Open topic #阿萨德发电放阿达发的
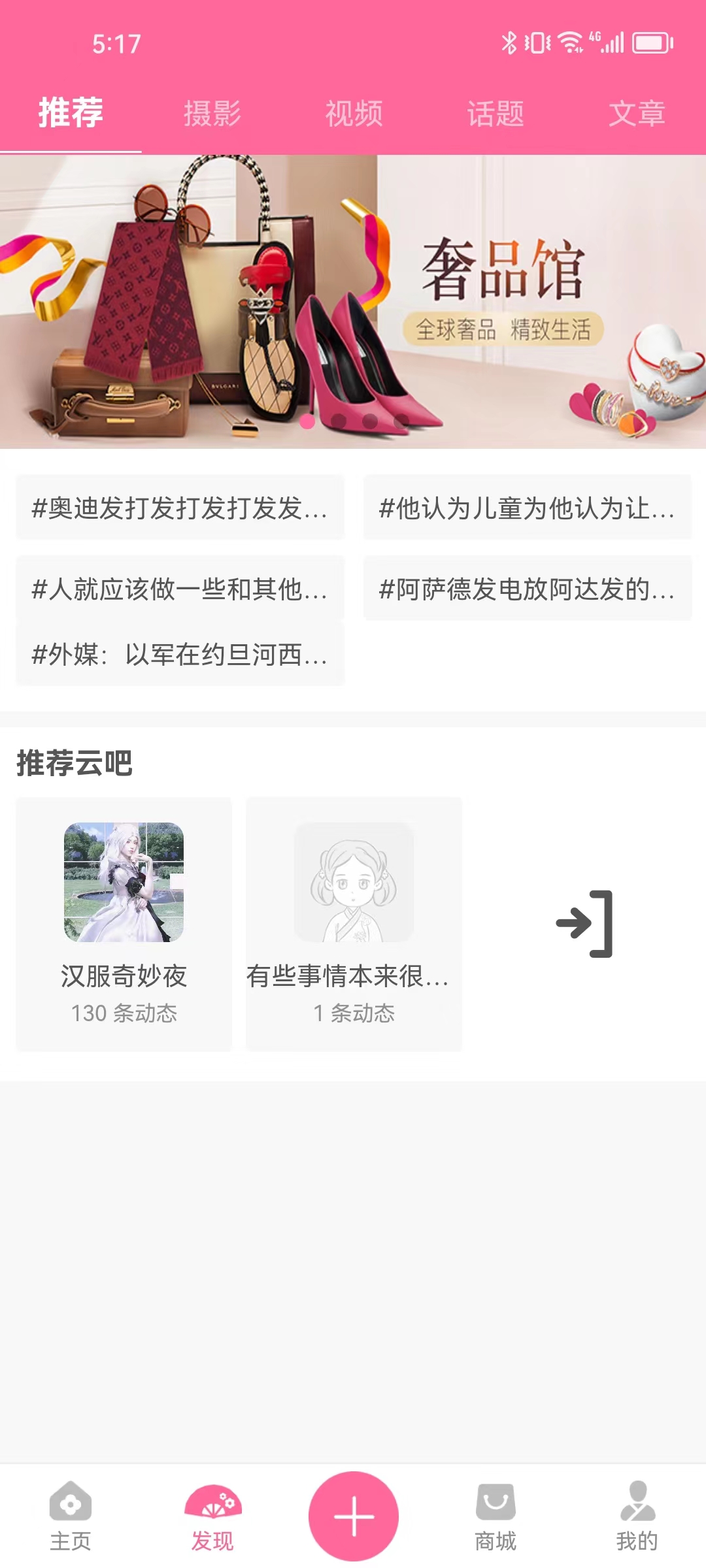The image size is (706, 1568). click(x=527, y=589)
